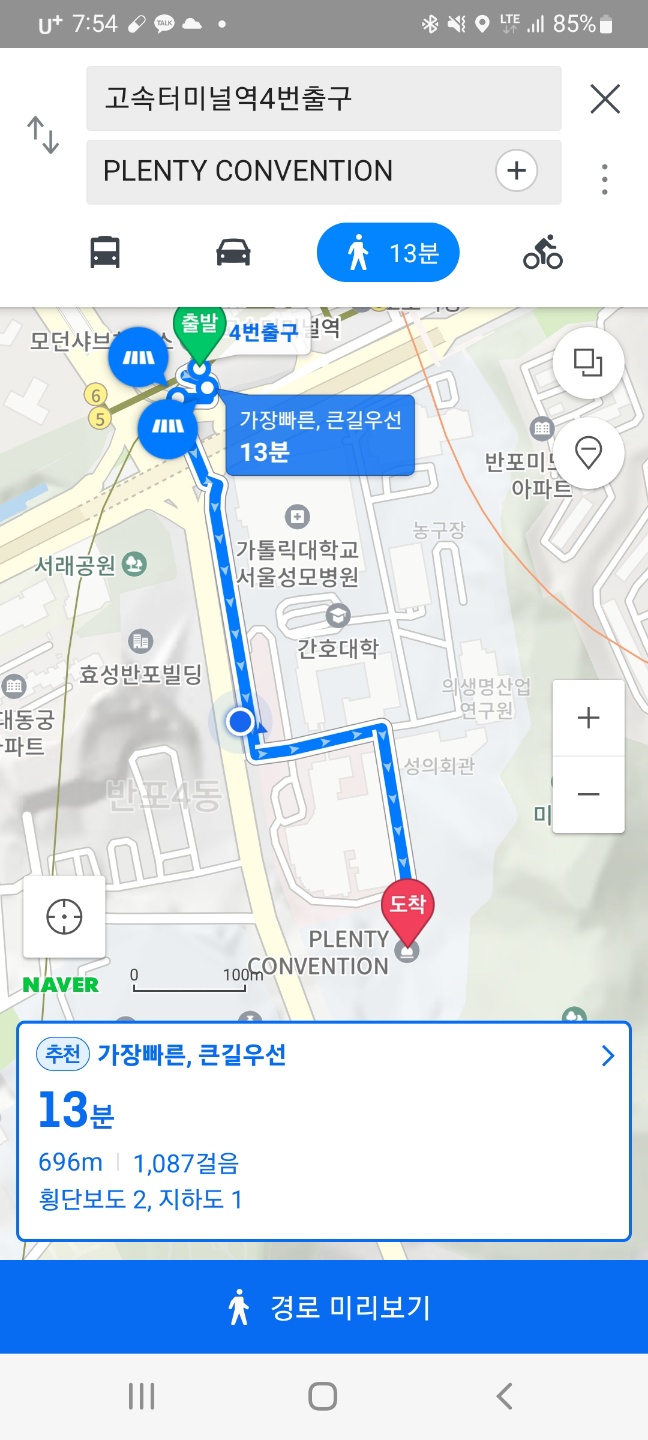The height and width of the screenshot is (1440, 648).
Task: Start the 경로 미리보기 route preview
Action: click(324, 1307)
